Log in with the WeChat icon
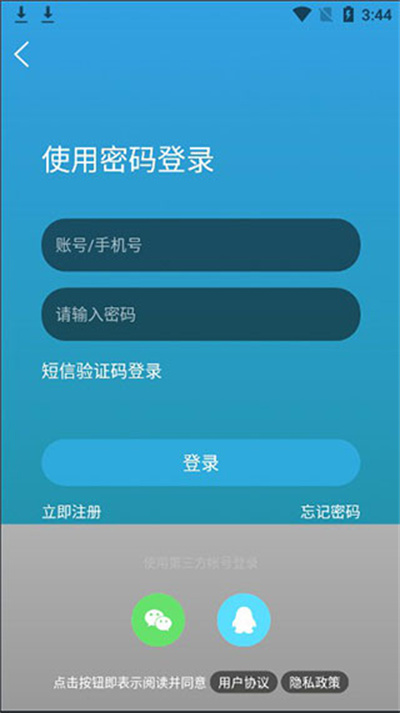The image size is (400, 713). coord(158,620)
